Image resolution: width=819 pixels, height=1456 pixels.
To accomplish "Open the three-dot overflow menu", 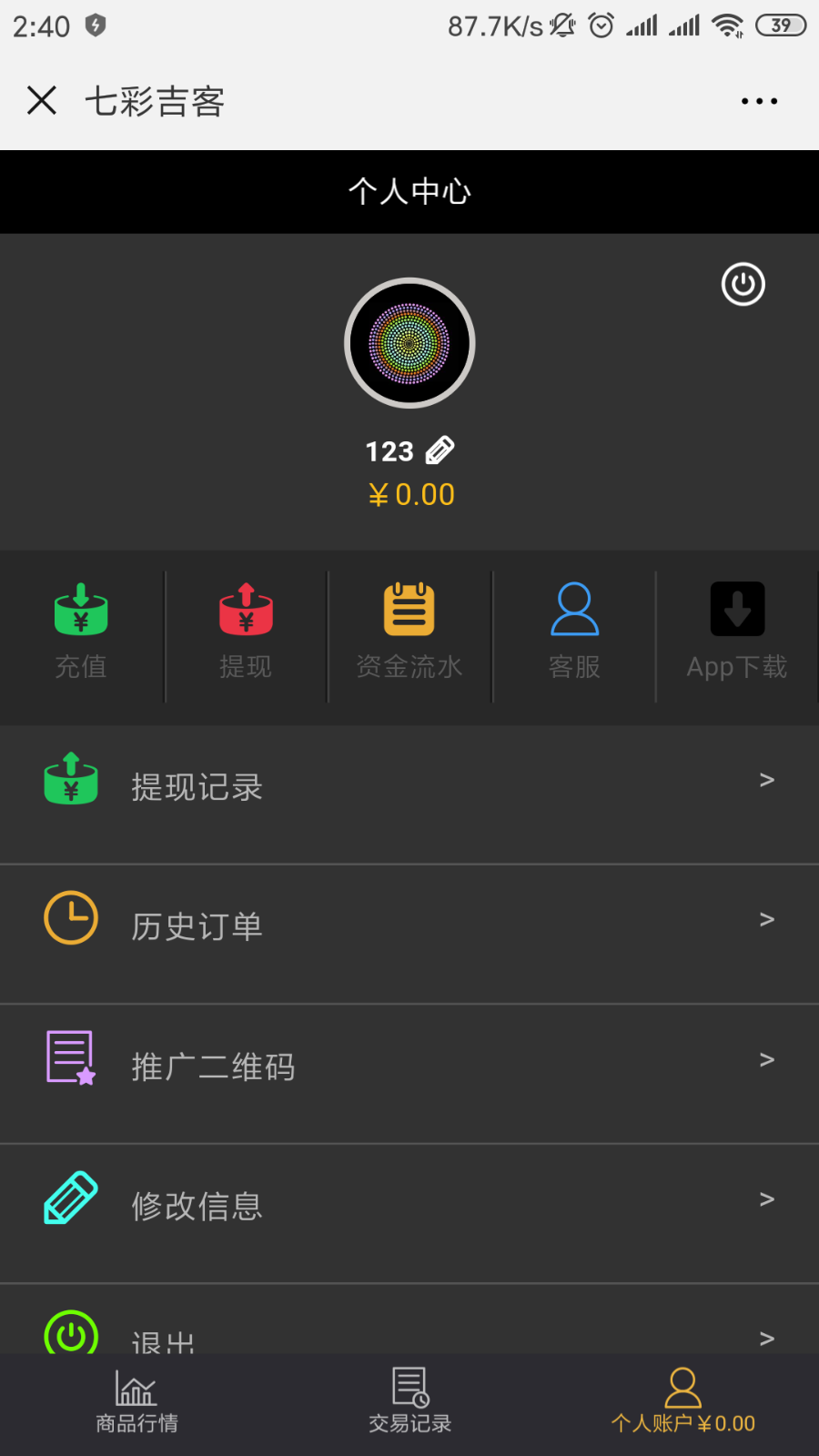I will coord(759,101).
